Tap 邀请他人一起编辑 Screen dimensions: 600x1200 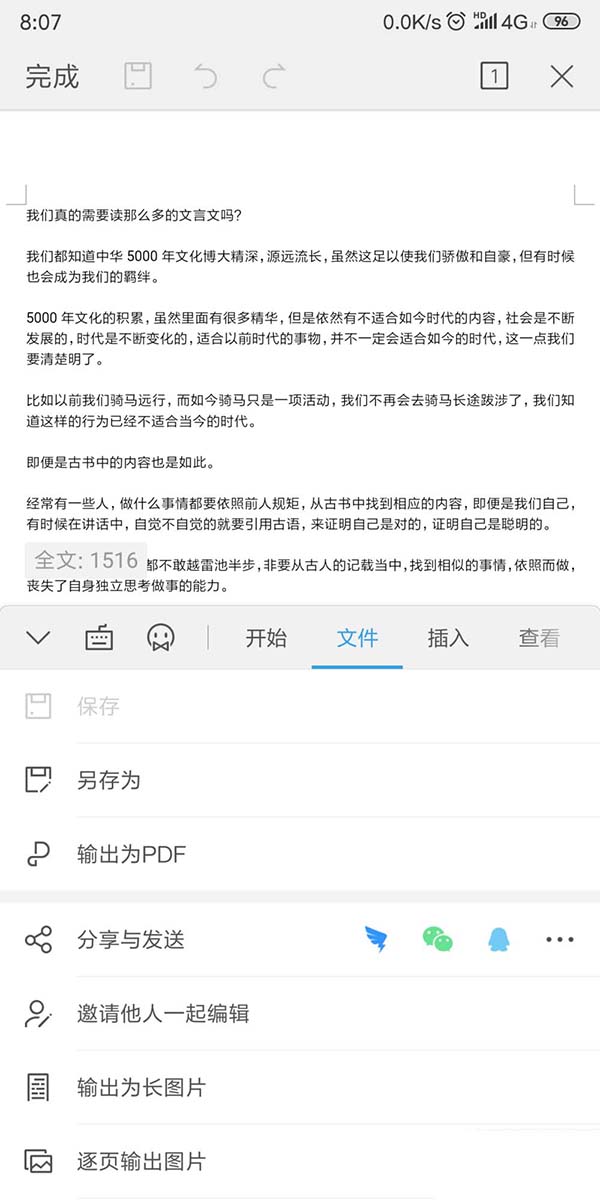click(x=163, y=1013)
